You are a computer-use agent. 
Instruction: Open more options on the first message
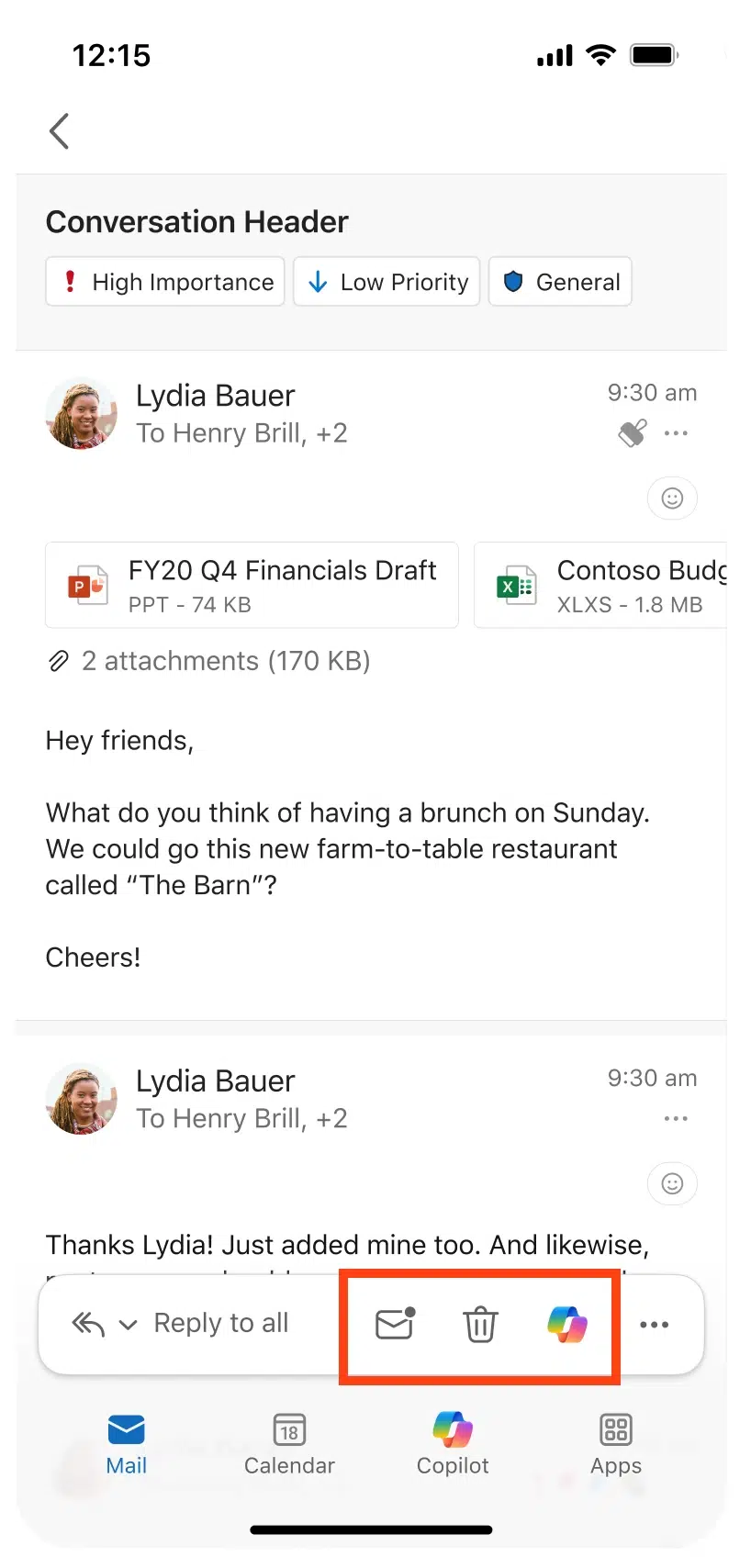click(x=676, y=433)
